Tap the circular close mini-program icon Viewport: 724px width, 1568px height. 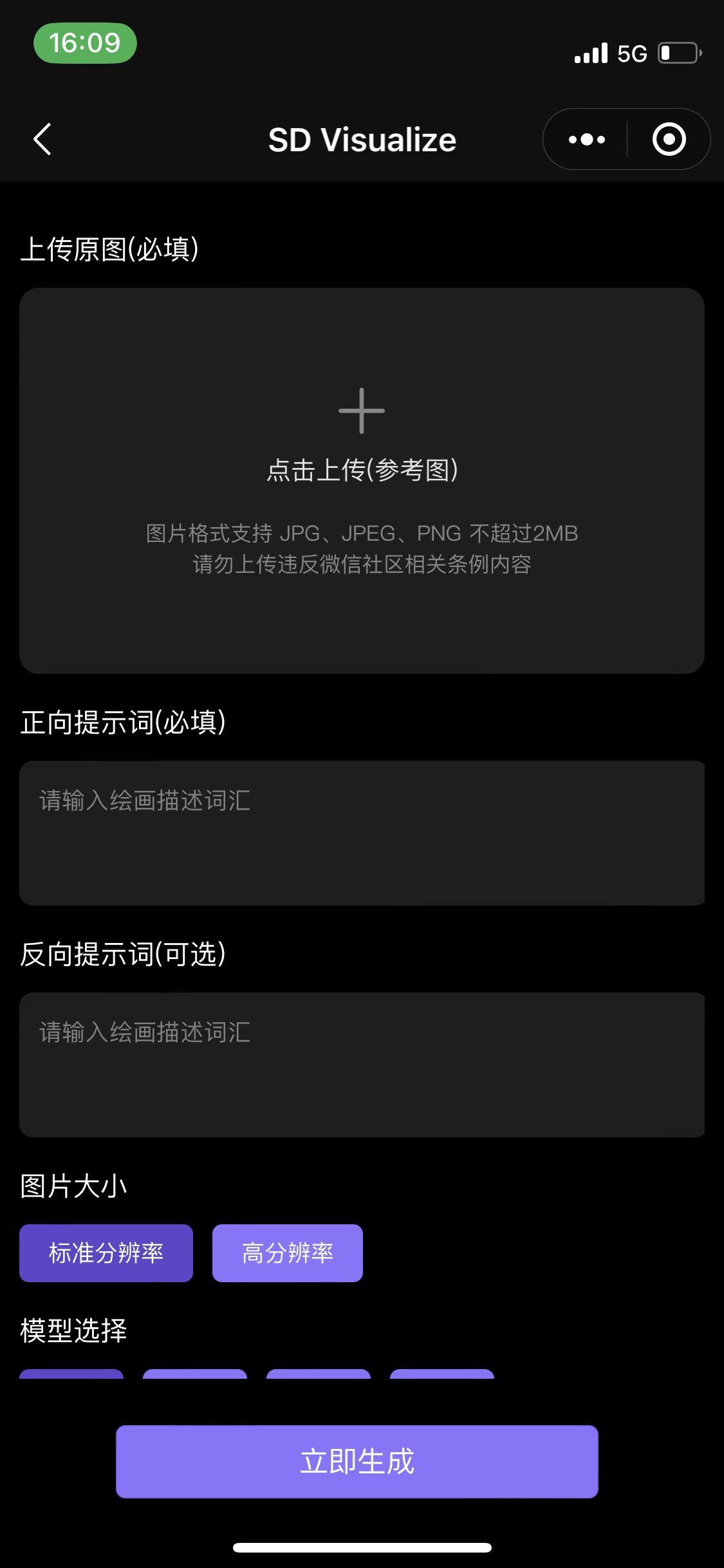pyautogui.click(x=668, y=139)
